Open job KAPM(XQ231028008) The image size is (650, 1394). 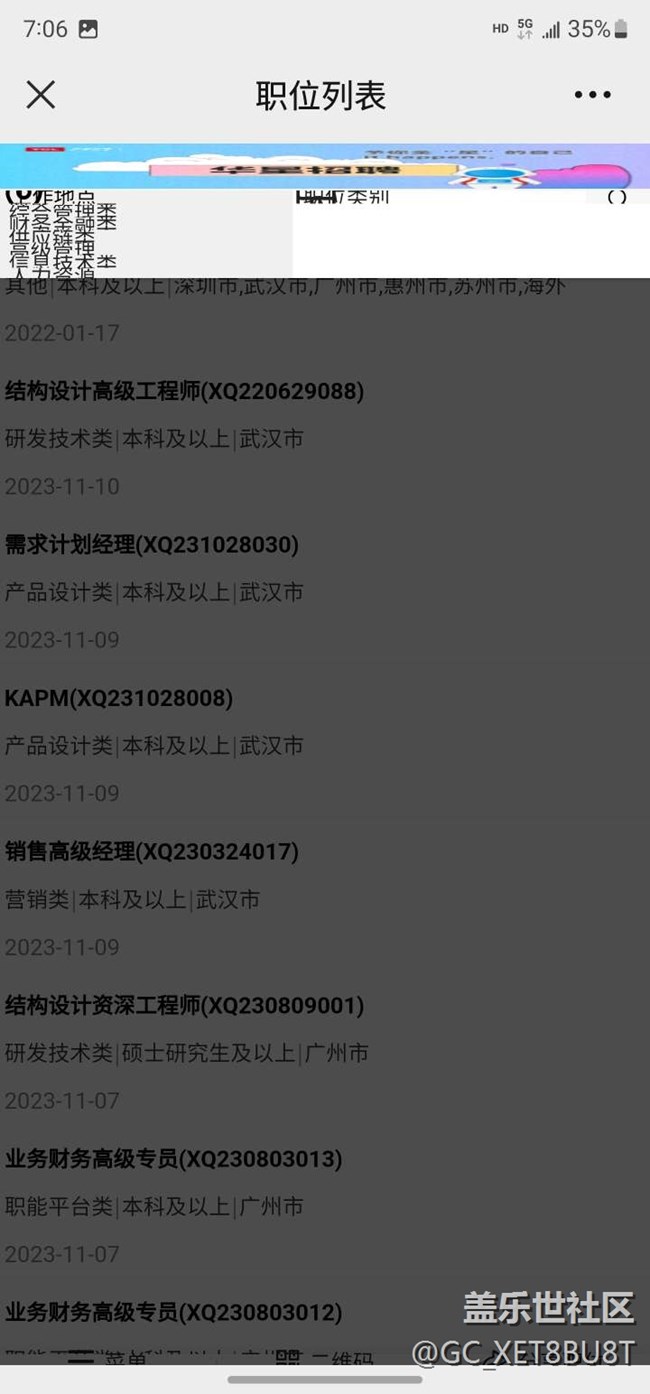[x=118, y=698]
